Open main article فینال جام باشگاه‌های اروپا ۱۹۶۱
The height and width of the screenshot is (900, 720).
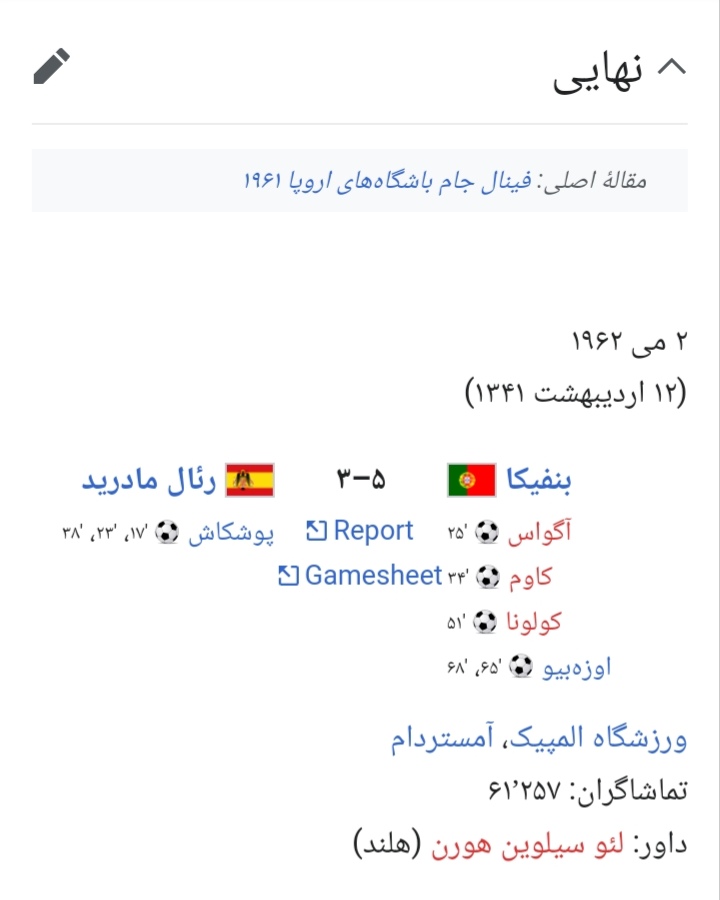click(x=391, y=181)
